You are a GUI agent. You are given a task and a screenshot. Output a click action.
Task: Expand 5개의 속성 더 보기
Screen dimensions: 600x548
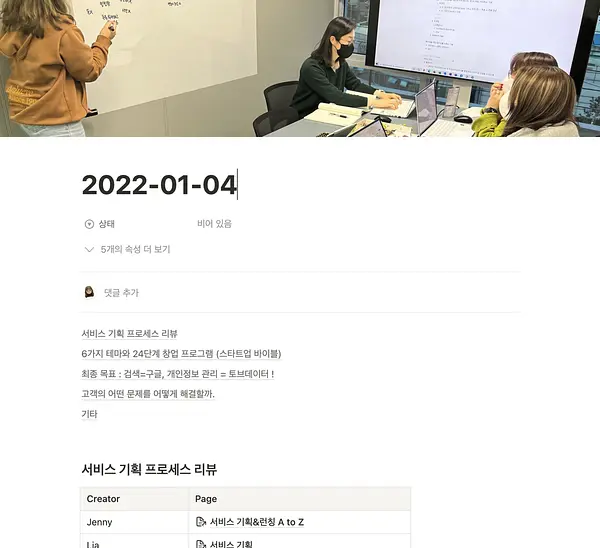click(127, 250)
